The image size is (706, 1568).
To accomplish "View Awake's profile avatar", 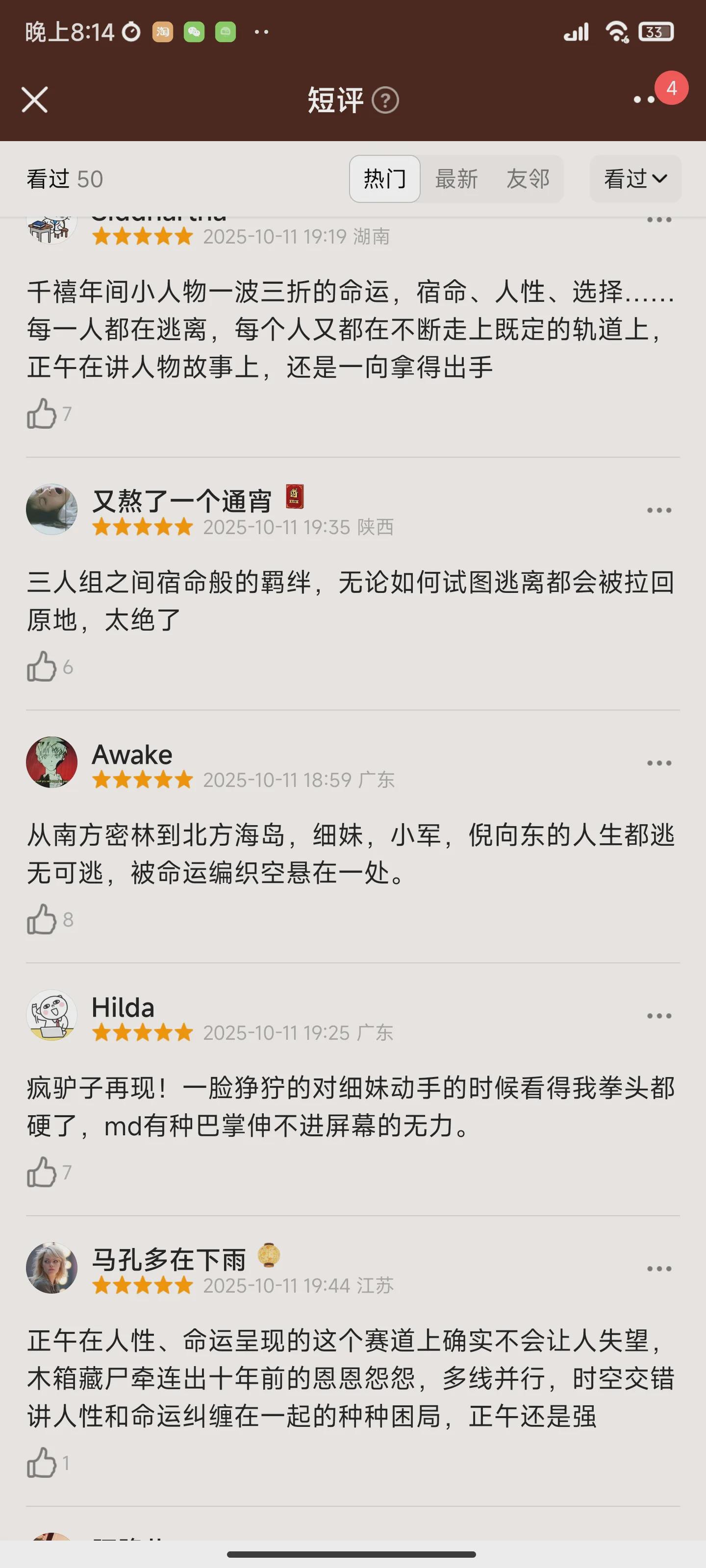I will (x=52, y=762).
